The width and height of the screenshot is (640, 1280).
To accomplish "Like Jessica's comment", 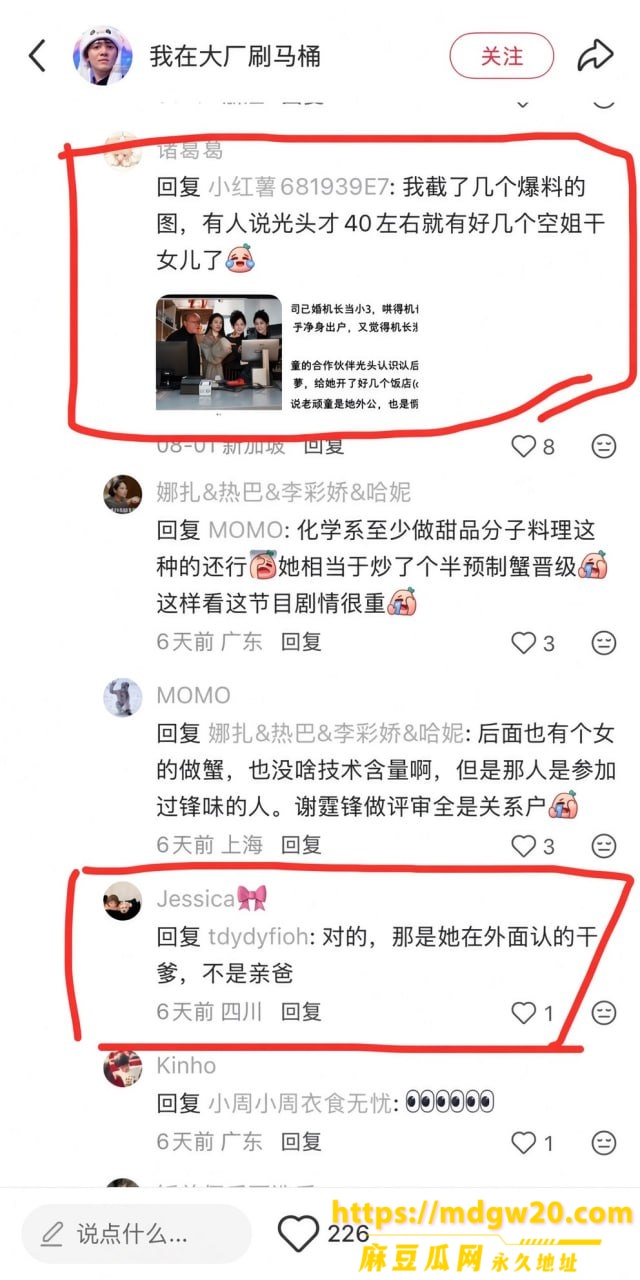I will click(533, 1013).
